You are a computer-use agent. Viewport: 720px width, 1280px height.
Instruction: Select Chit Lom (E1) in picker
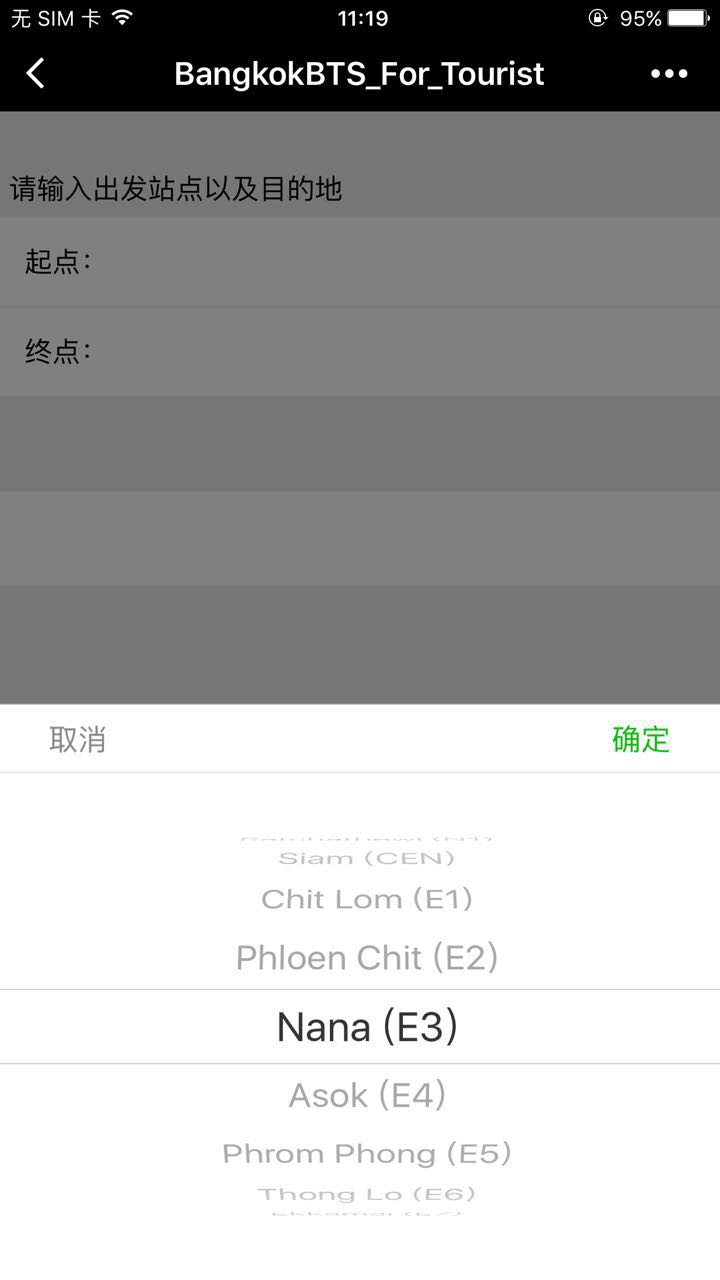pos(366,899)
